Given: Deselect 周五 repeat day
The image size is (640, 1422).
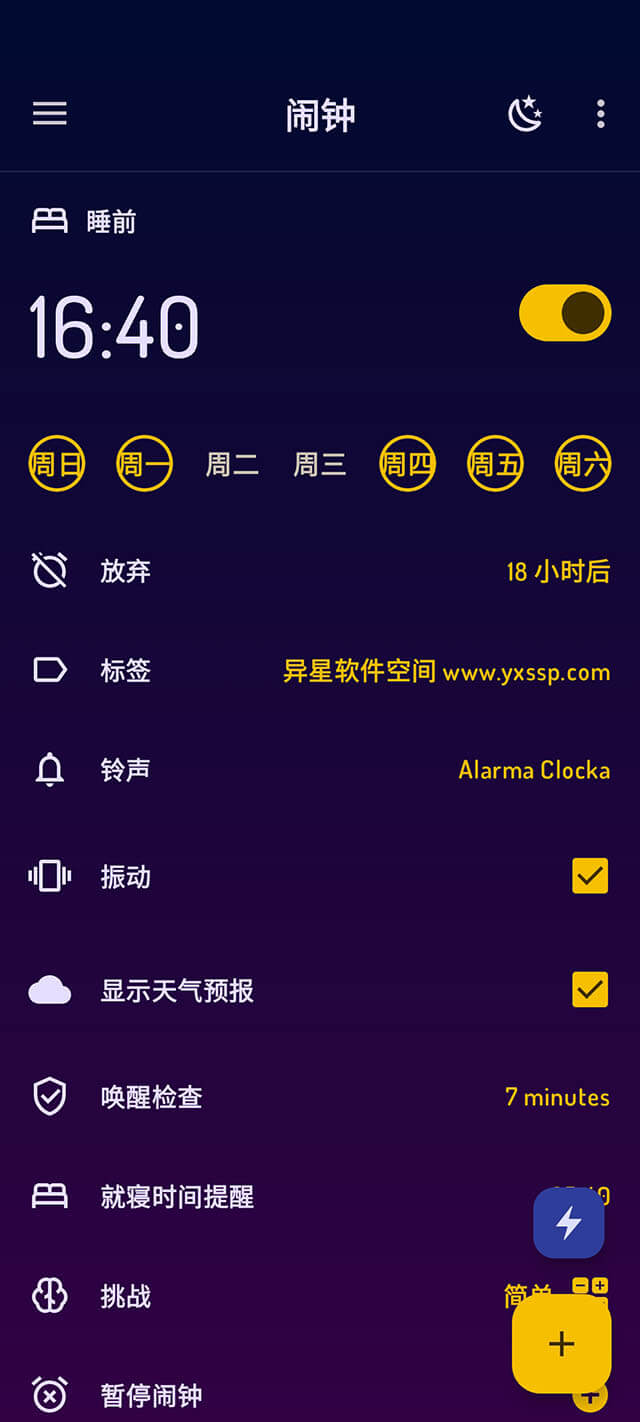Looking at the screenshot, I should click(495, 464).
